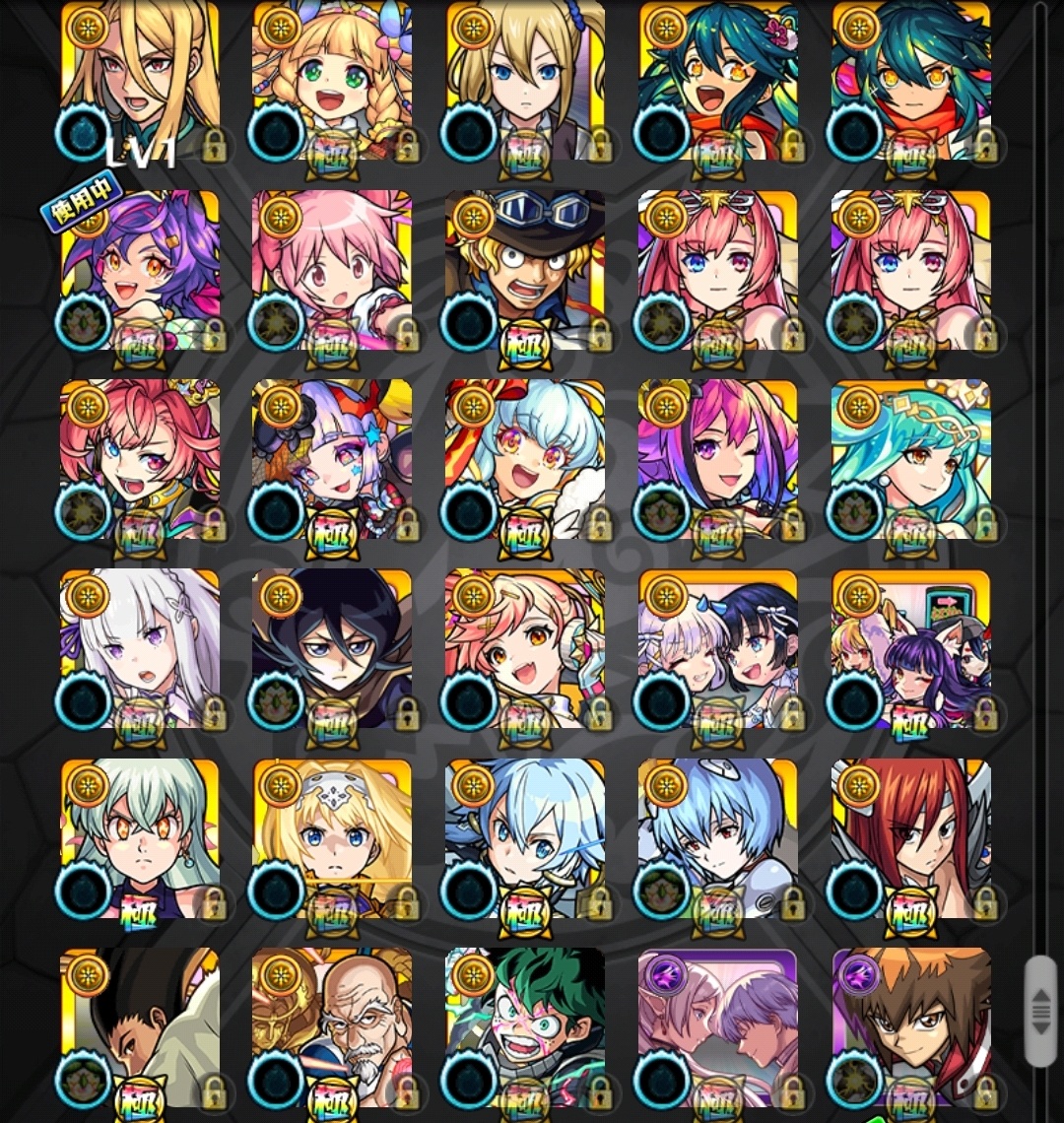Open the purple tile with two silver-haired figures
The width and height of the screenshot is (1064, 1123).
click(717, 1029)
